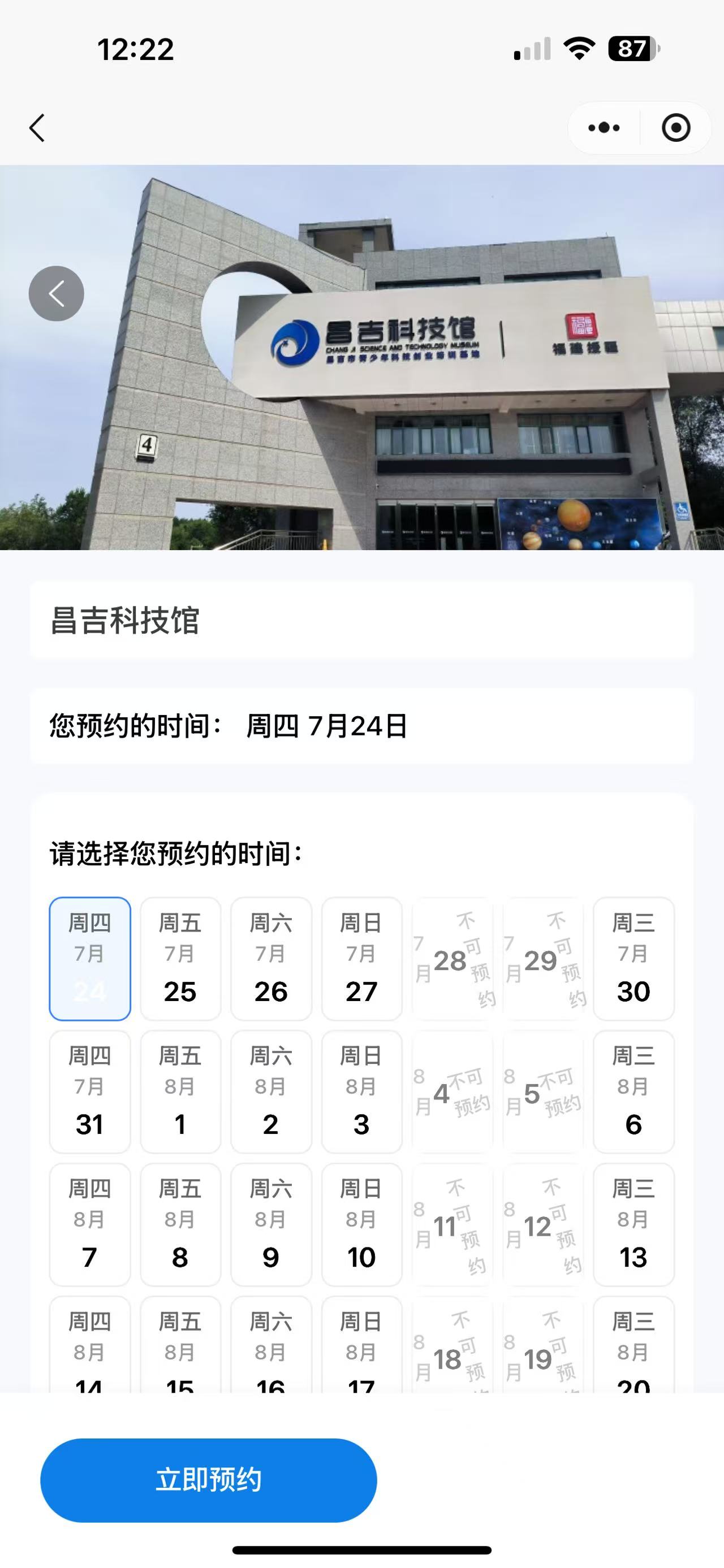
Task: Go back using the top-left arrow
Action: click(38, 128)
